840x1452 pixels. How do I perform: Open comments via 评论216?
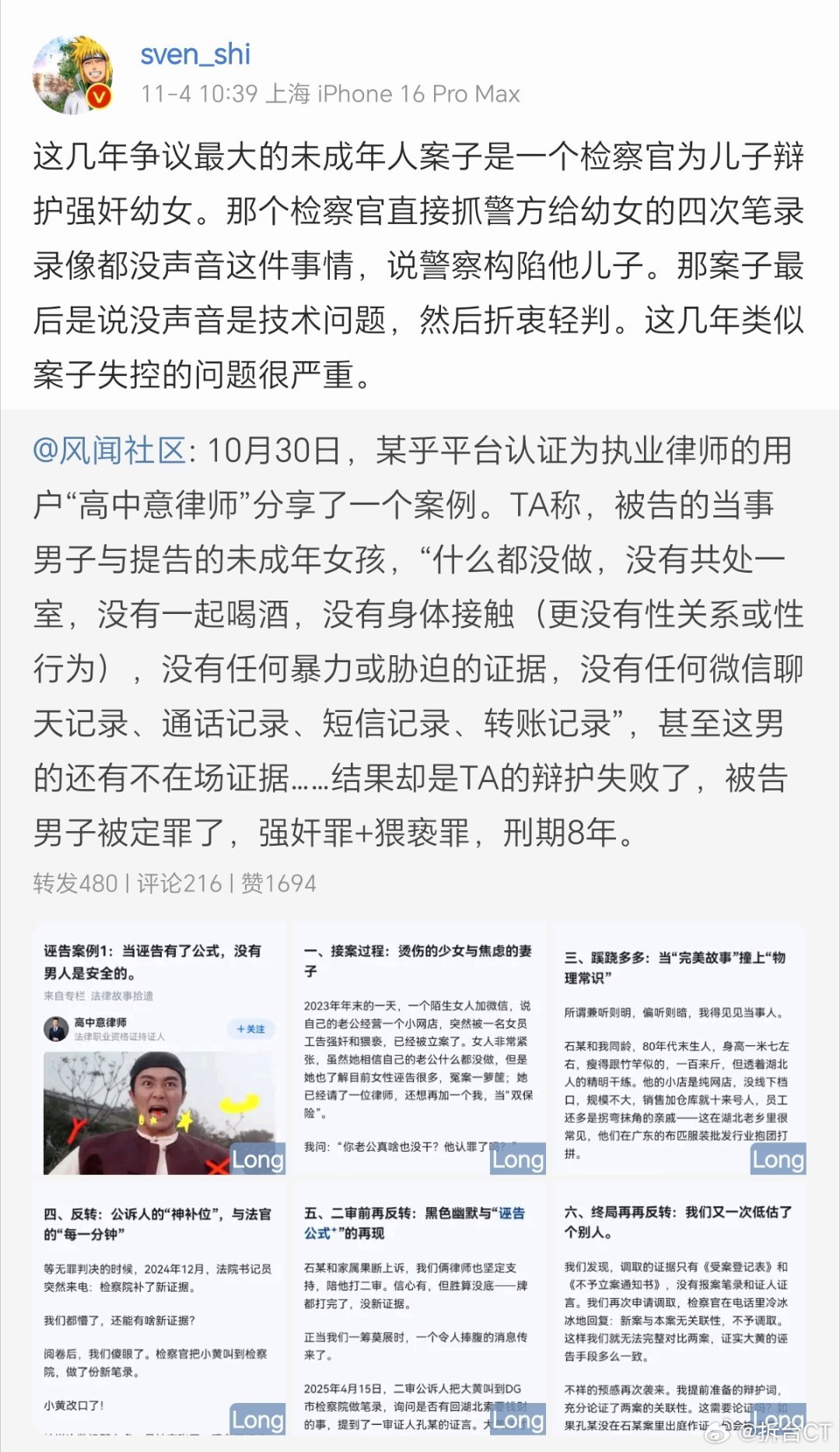coord(179,884)
